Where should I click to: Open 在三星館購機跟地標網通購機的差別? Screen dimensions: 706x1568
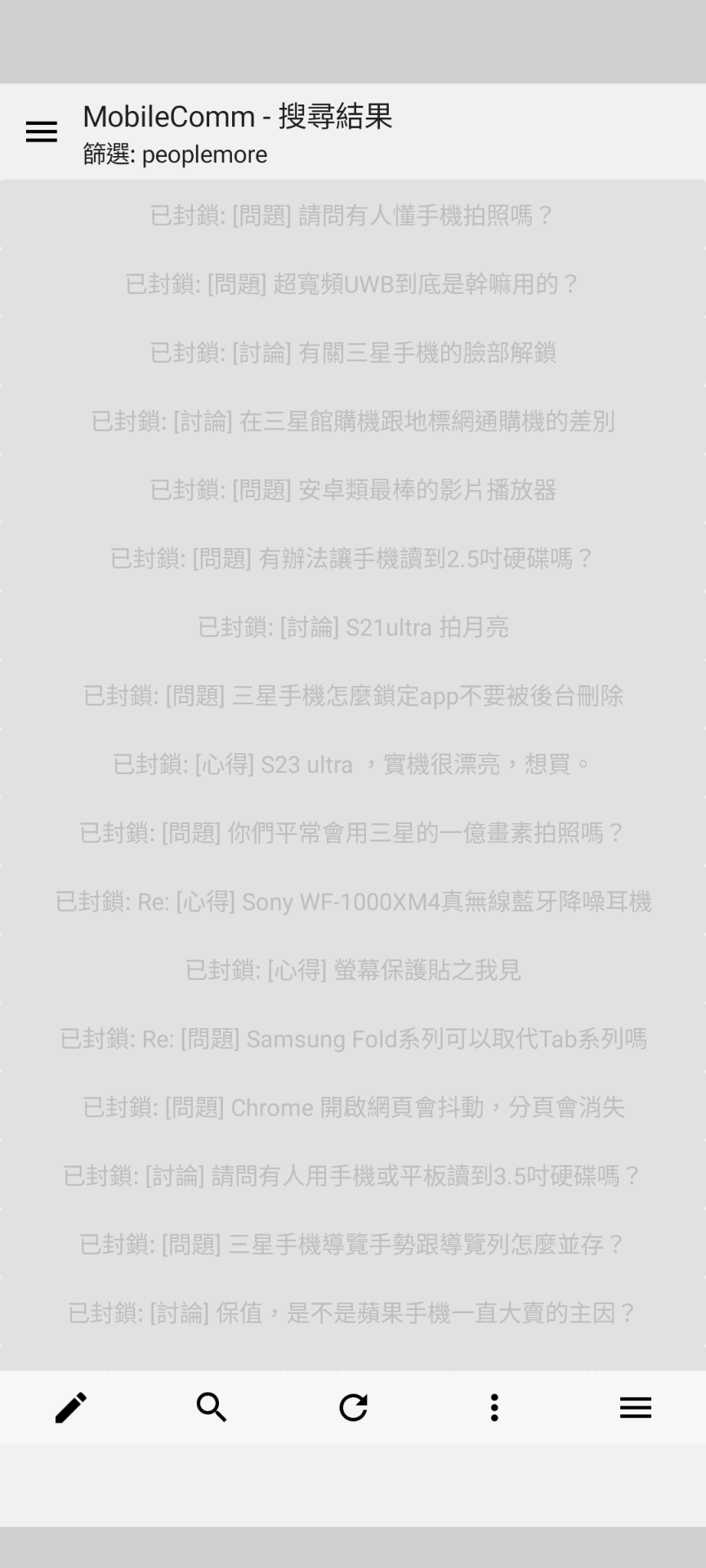353,421
